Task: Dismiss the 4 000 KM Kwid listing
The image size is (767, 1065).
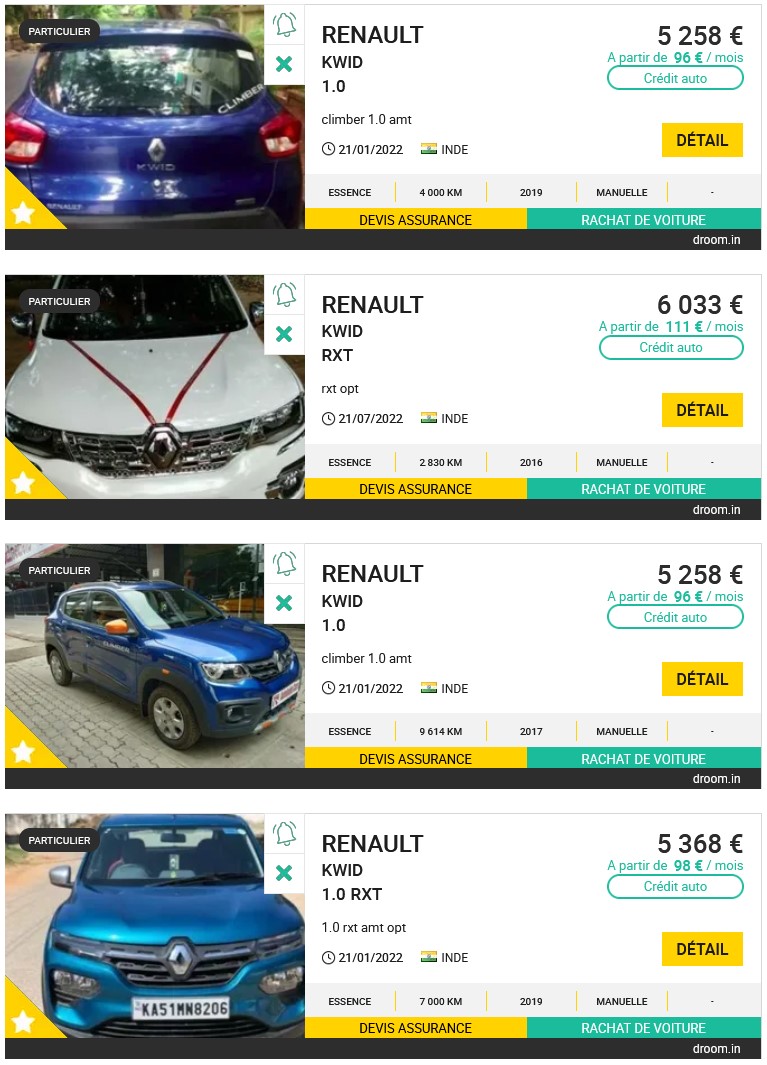Action: click(284, 64)
